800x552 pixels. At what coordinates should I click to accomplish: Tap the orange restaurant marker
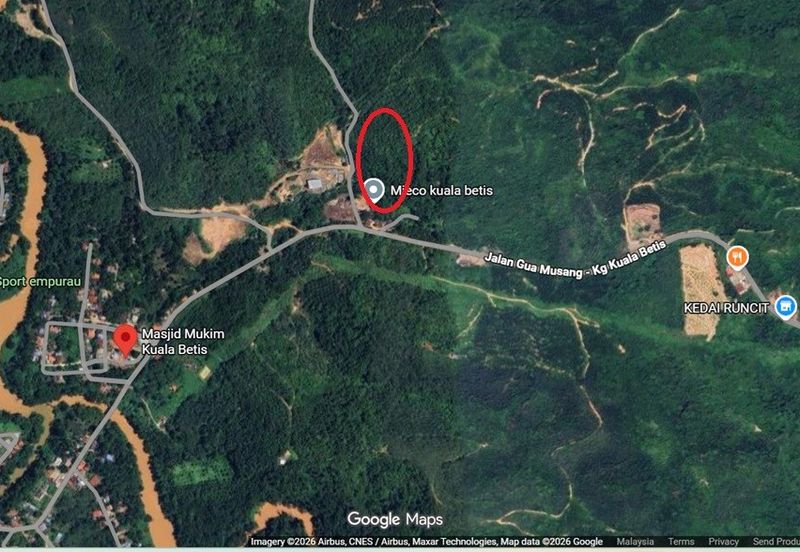tap(737, 257)
